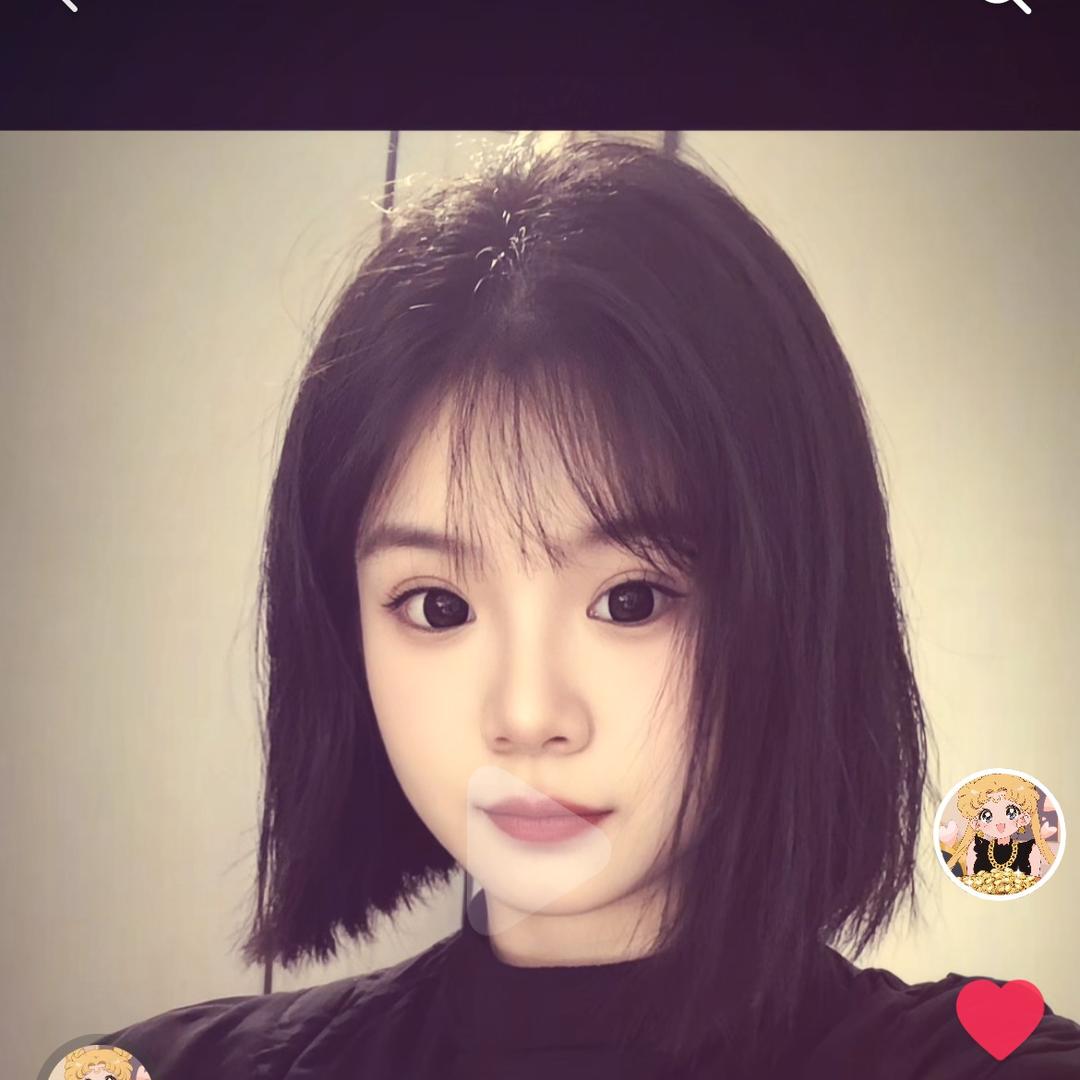Viewport: 1080px width, 1080px height.
Task: Like this video with the heart
Action: [999, 1017]
